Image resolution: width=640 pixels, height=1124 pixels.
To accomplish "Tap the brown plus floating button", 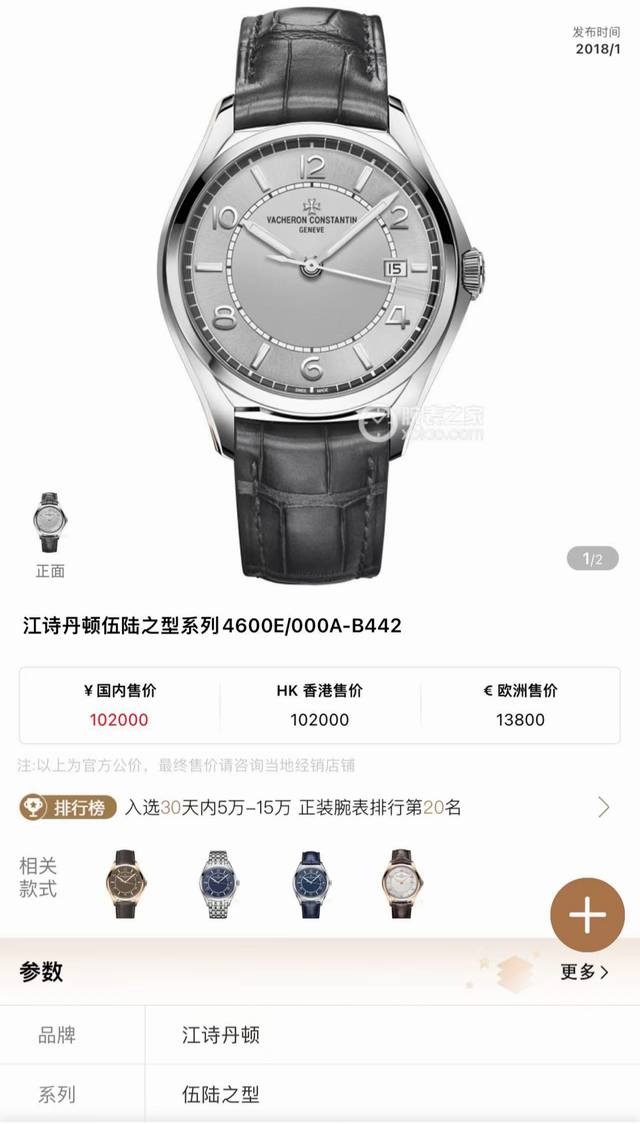I will [588, 915].
